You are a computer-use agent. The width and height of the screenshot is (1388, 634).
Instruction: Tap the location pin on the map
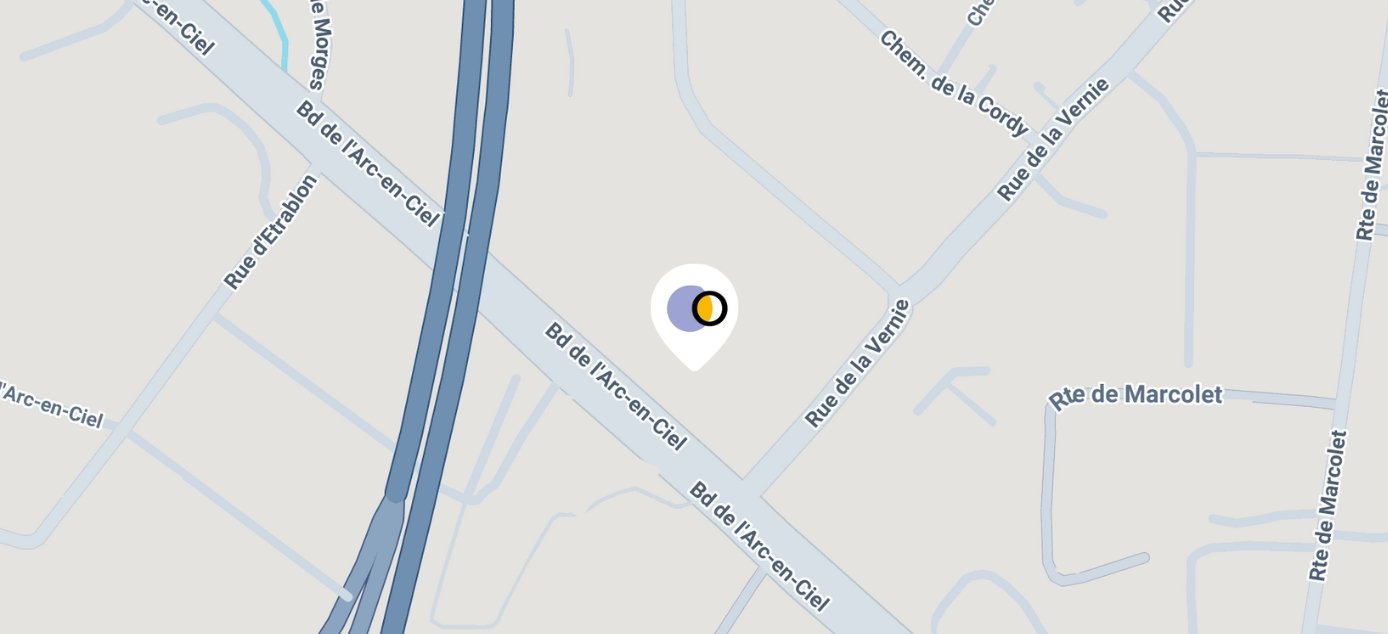(695, 310)
